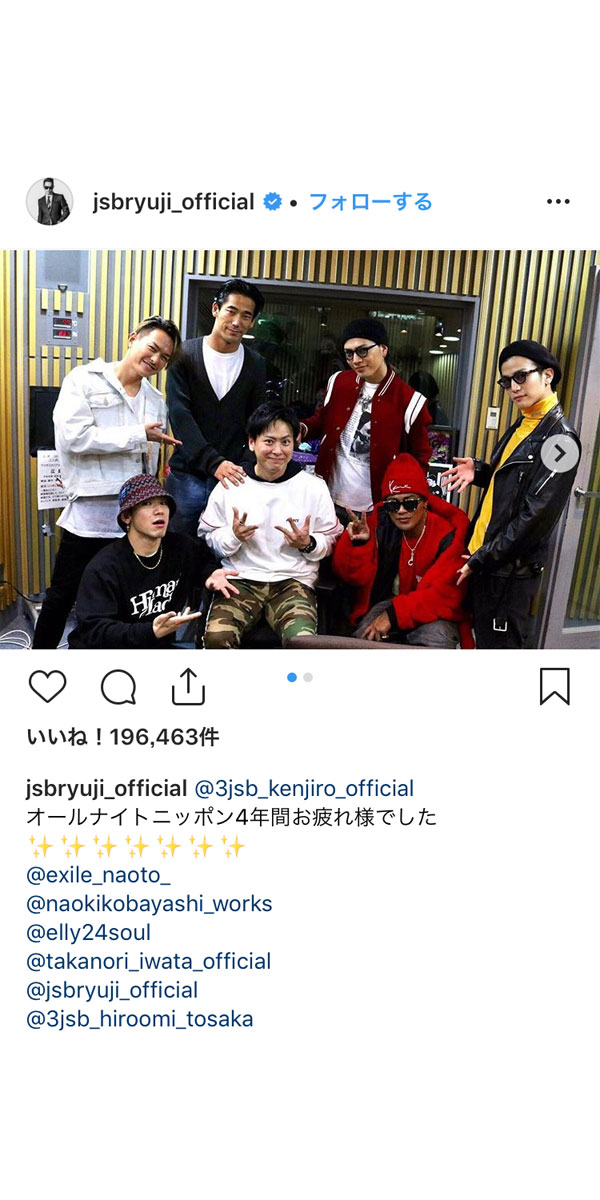
Task: Open @takanori_iwata_official profile link
Action: [x=148, y=962]
